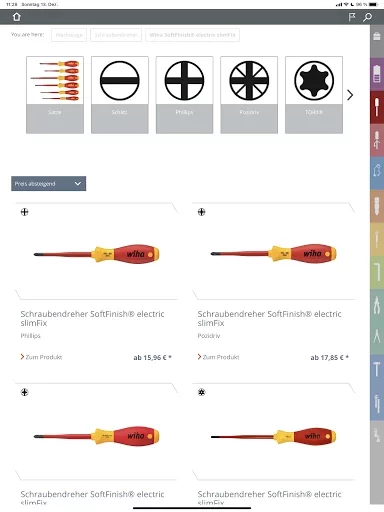Select the Phillips category tile
384x512 pixels.
pyautogui.click(x=184, y=95)
